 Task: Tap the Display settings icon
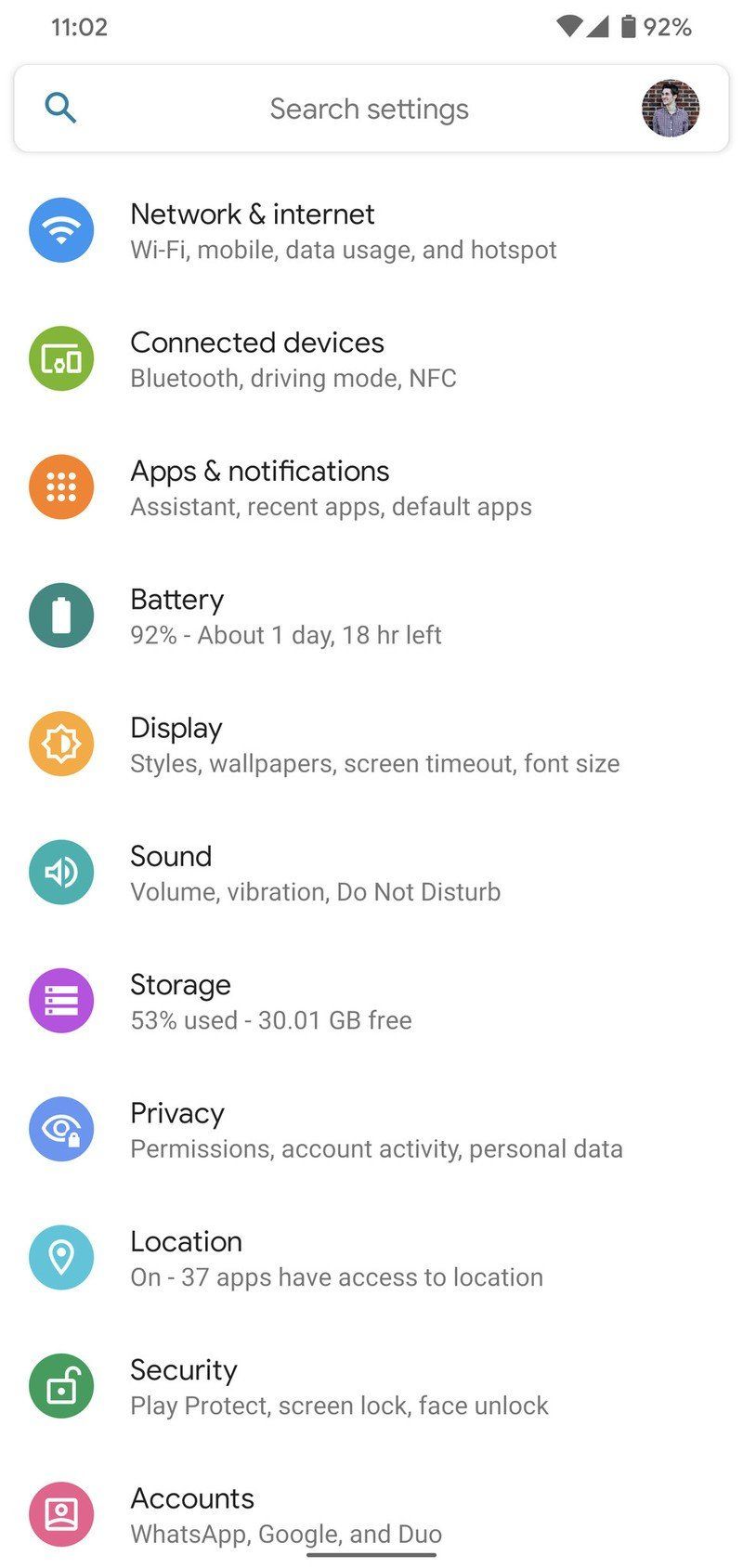(x=61, y=744)
